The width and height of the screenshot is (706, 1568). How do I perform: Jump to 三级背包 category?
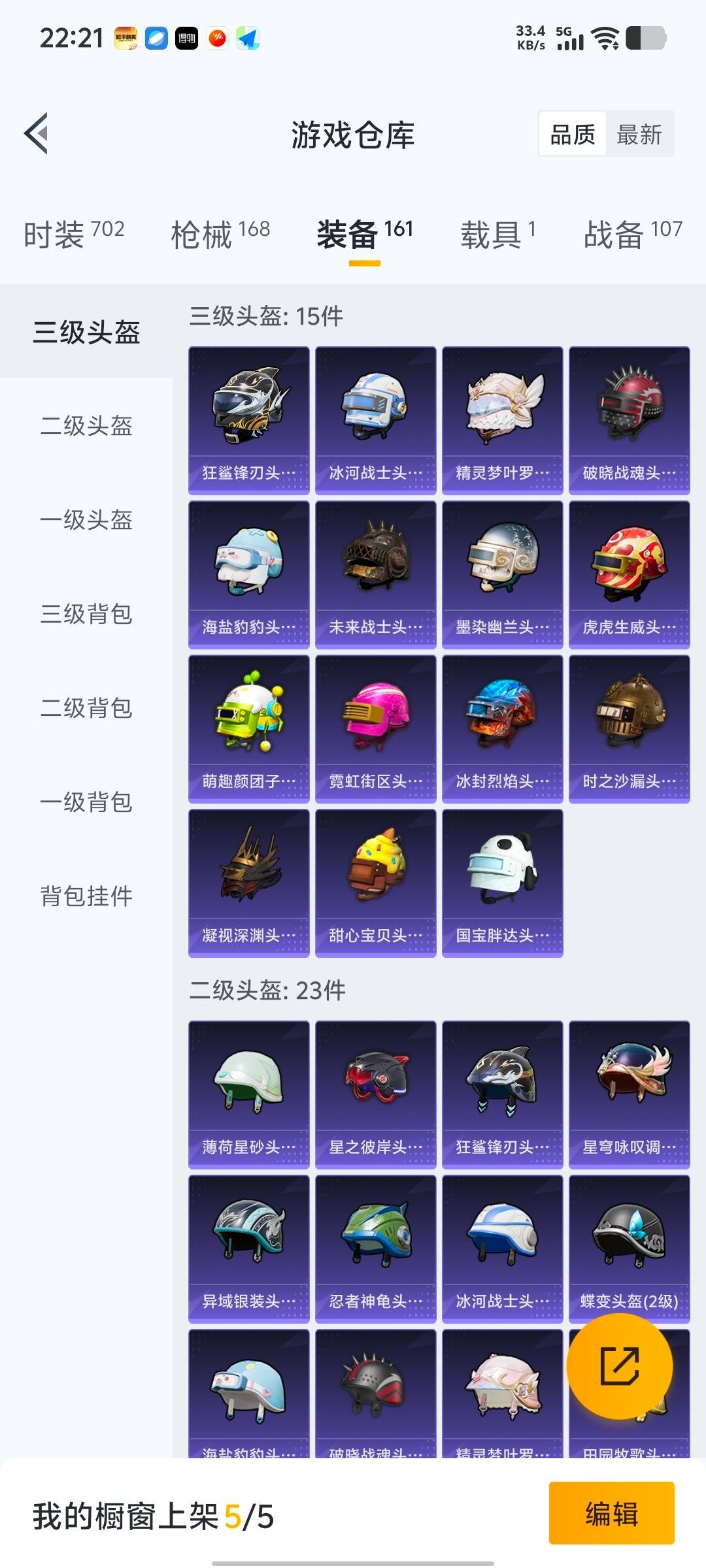[86, 614]
